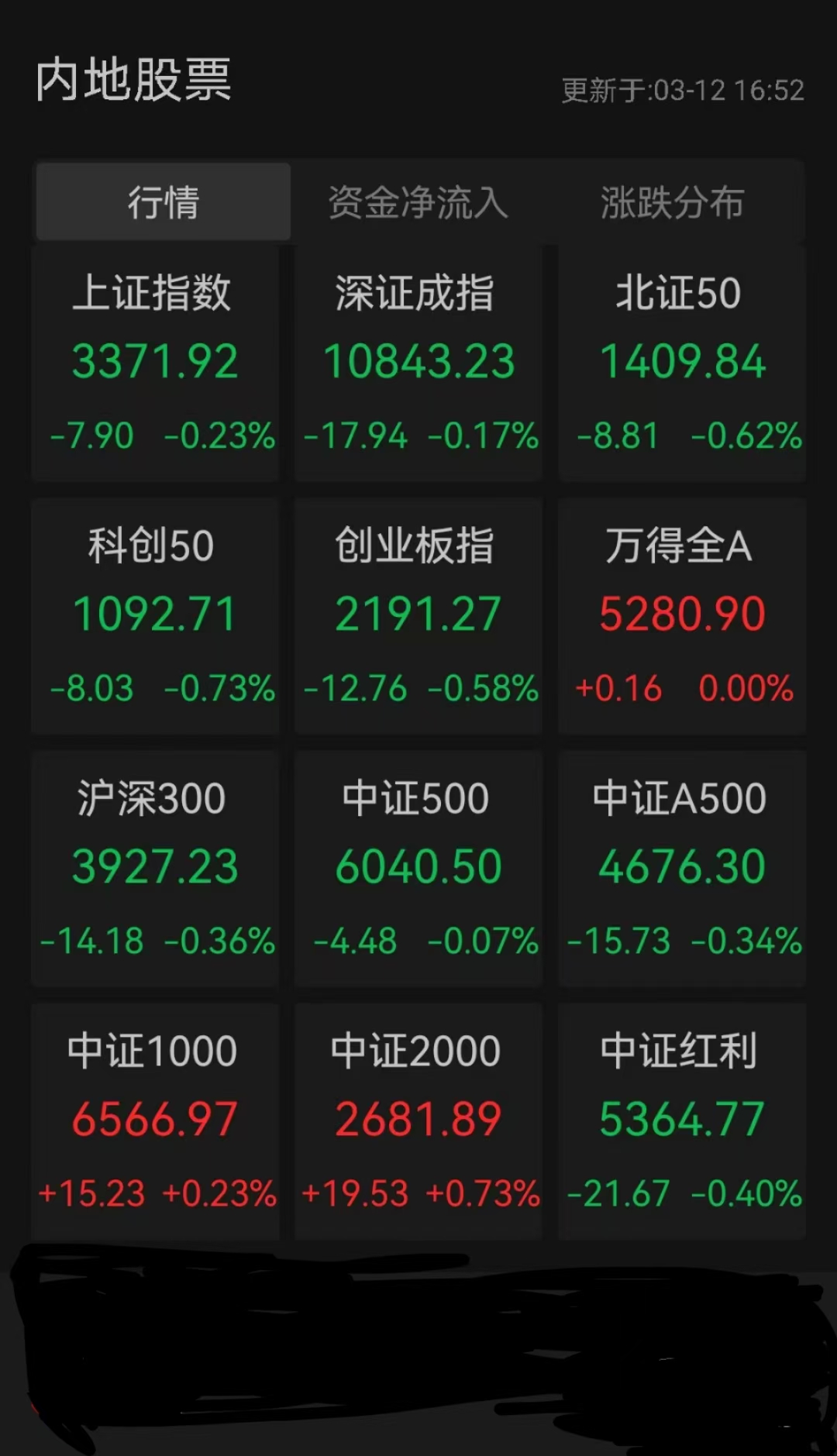Open the 资金净流入 tab
This screenshot has height=1456, width=837.
pos(418,201)
